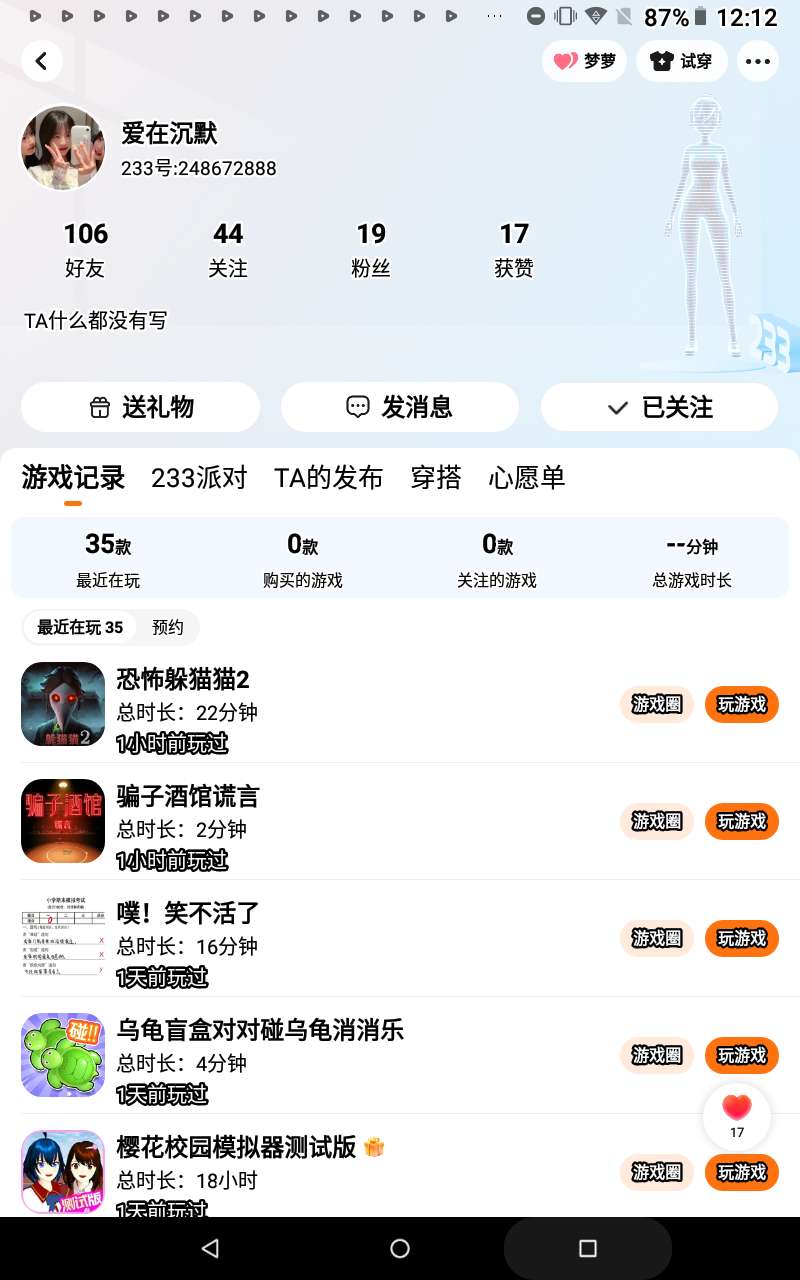Tap the 梦萝 heart button
This screenshot has width=800, height=1280.
[585, 61]
